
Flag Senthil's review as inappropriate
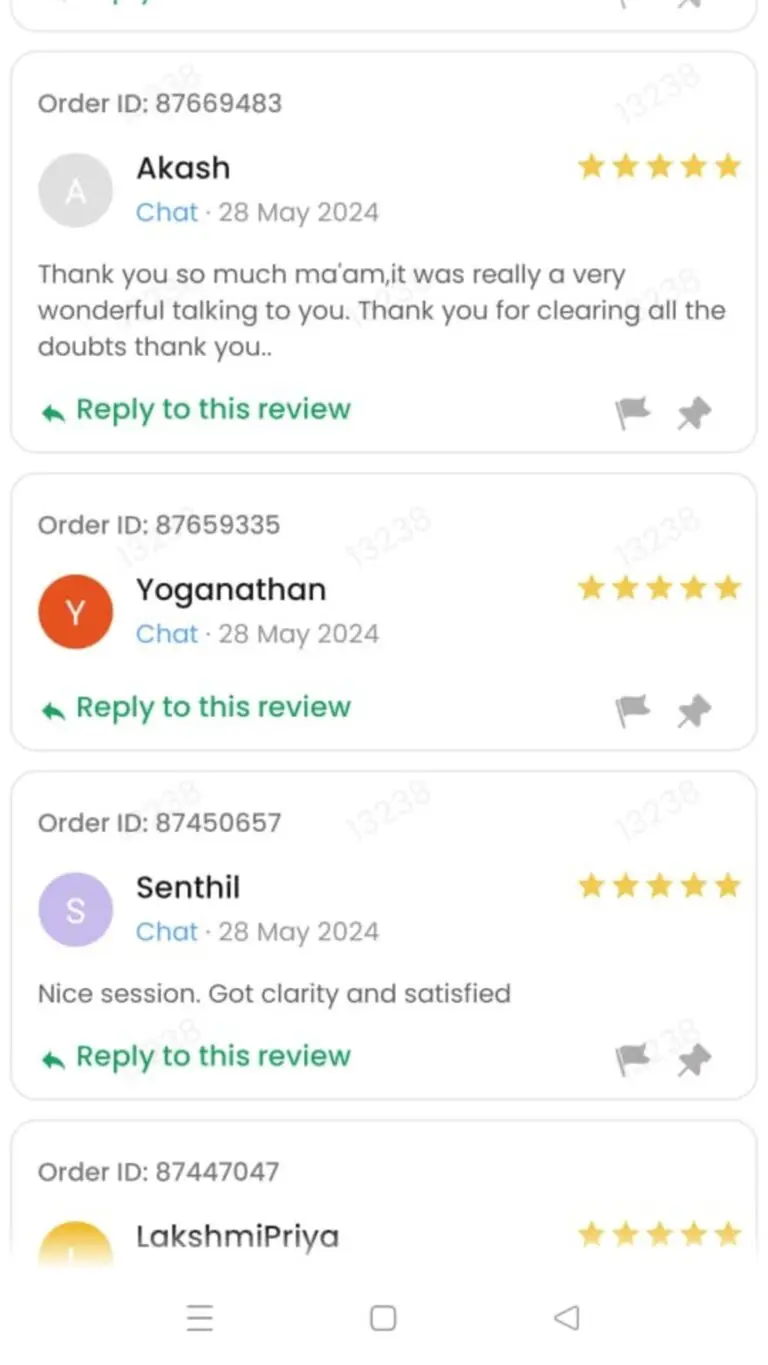632,1059
